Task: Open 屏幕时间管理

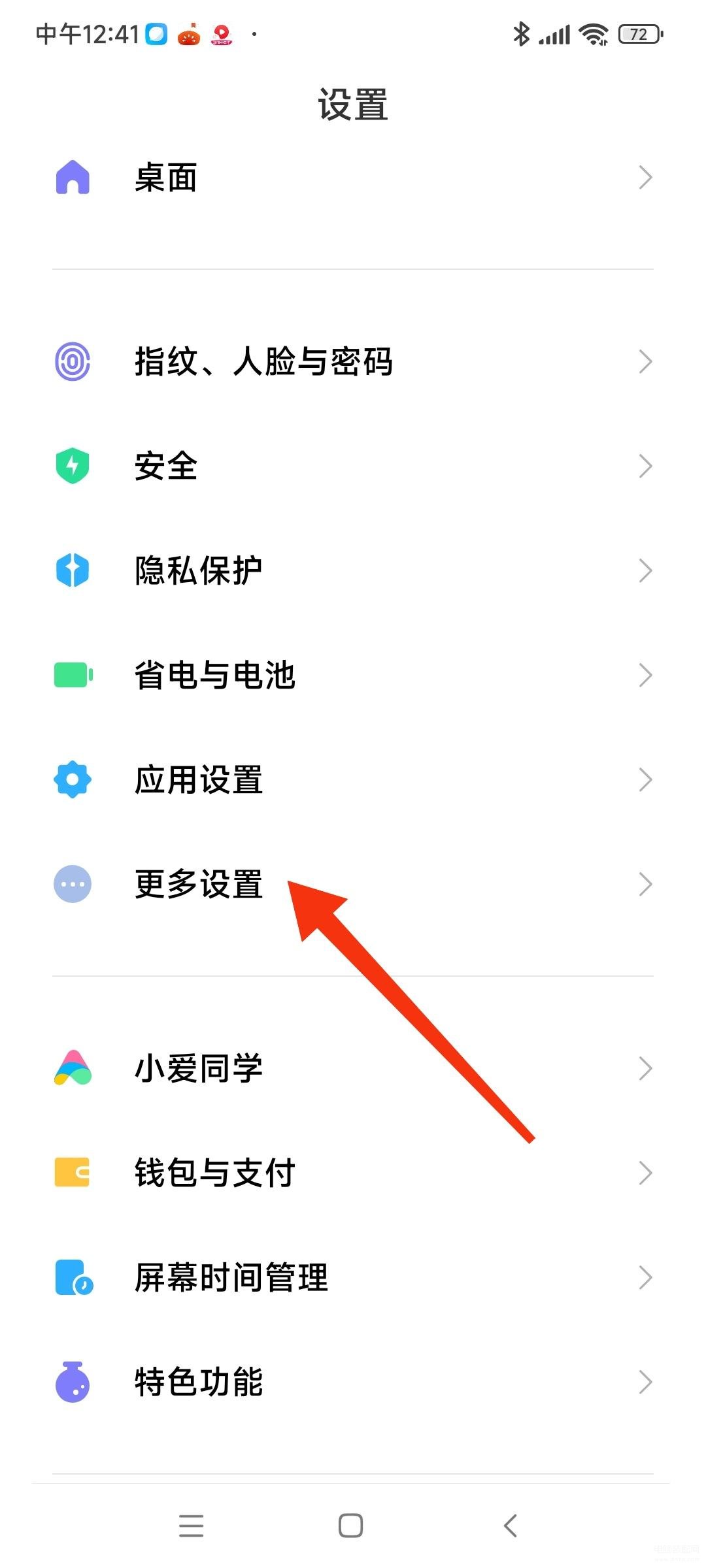Action: click(353, 1277)
